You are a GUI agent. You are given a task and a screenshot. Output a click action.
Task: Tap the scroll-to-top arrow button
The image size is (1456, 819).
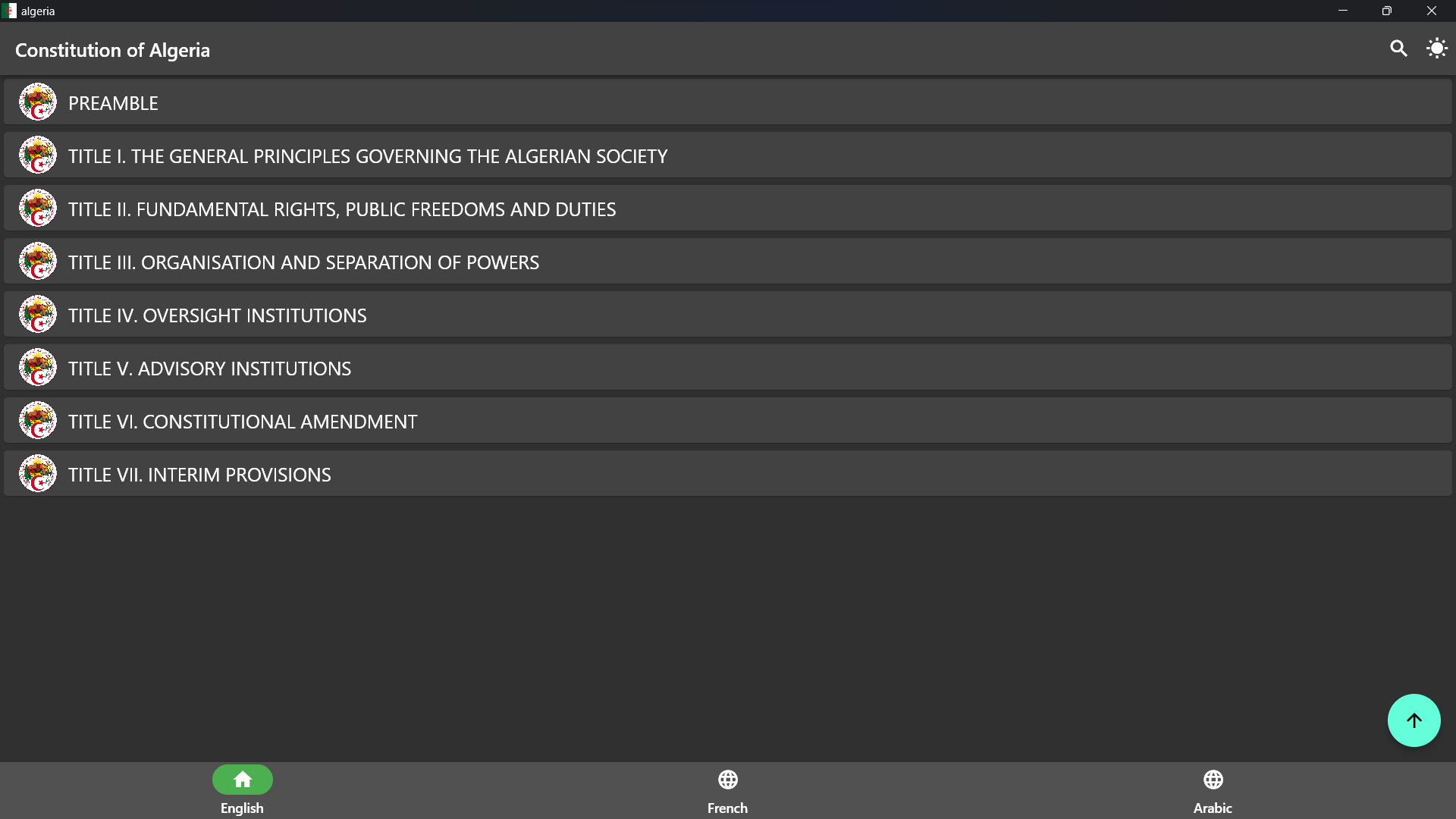coord(1414,720)
